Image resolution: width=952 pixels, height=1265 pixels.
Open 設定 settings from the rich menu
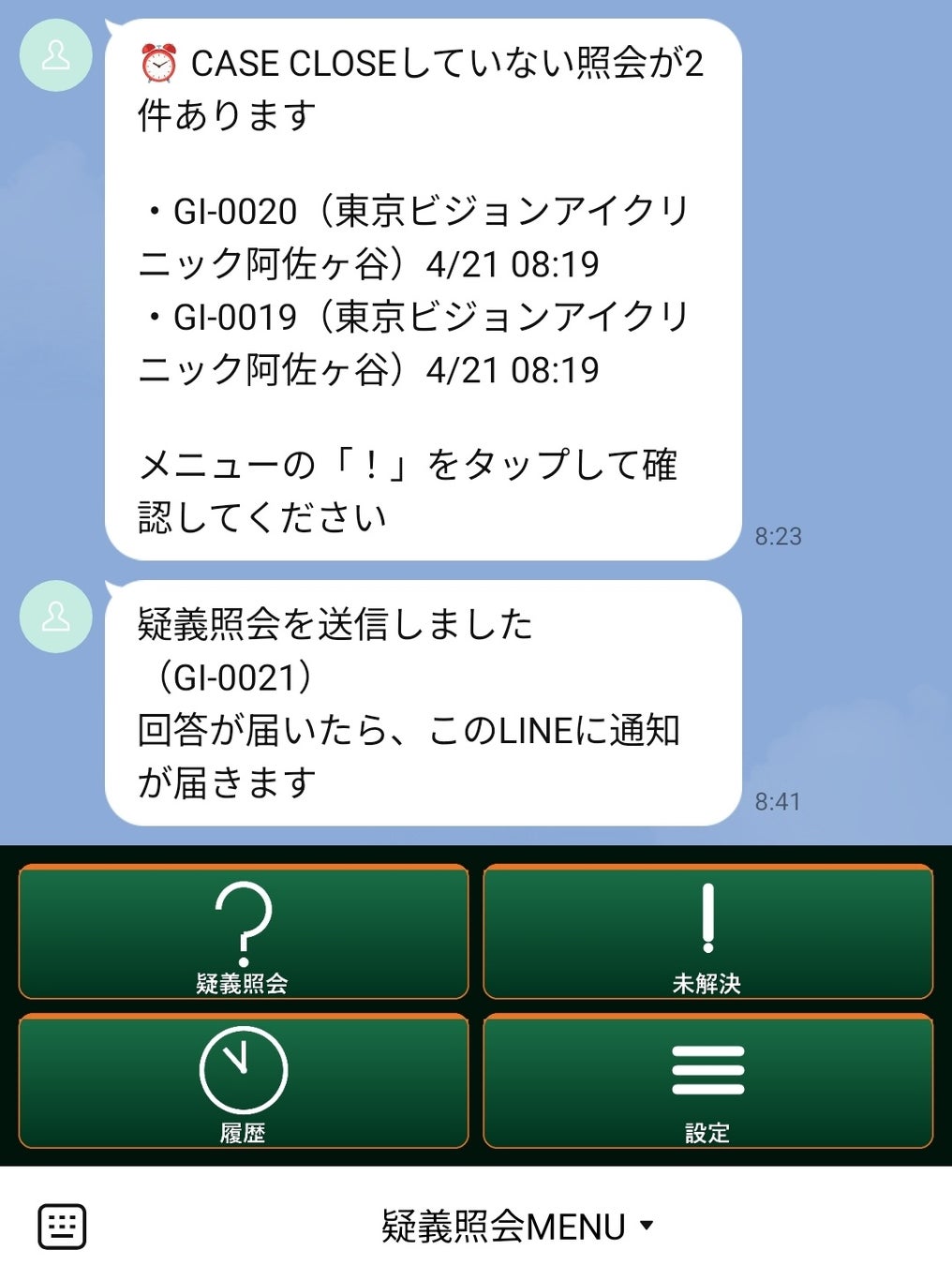coord(707,1081)
